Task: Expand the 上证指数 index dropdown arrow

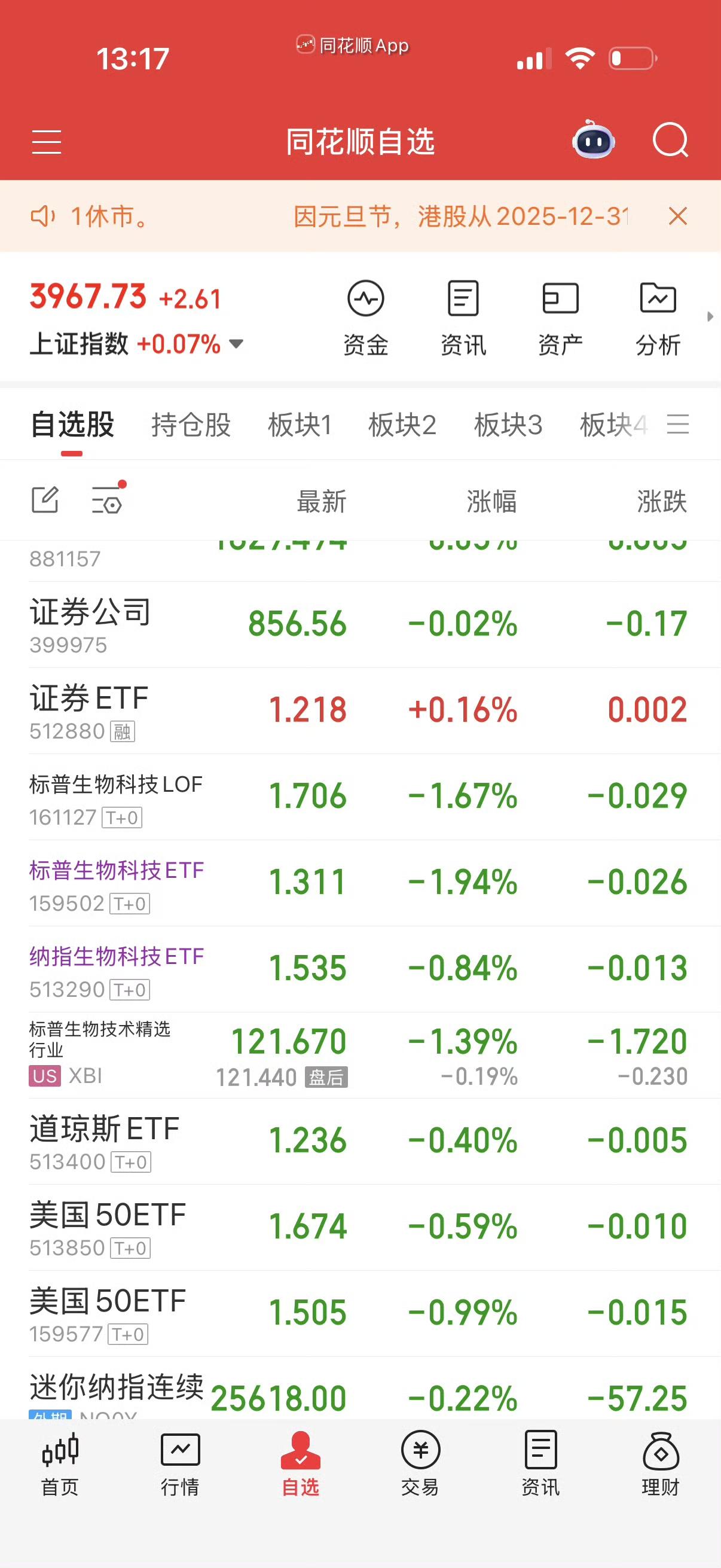Action: pyautogui.click(x=237, y=343)
